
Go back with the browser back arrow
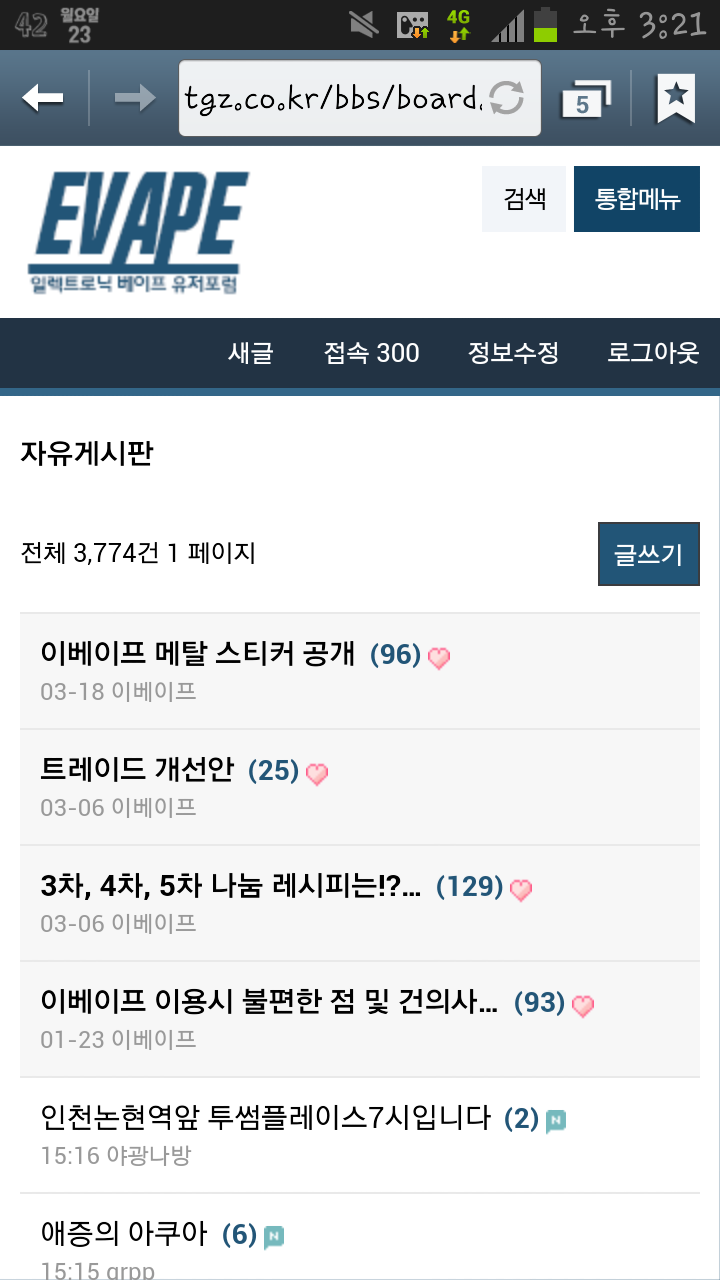click(44, 98)
